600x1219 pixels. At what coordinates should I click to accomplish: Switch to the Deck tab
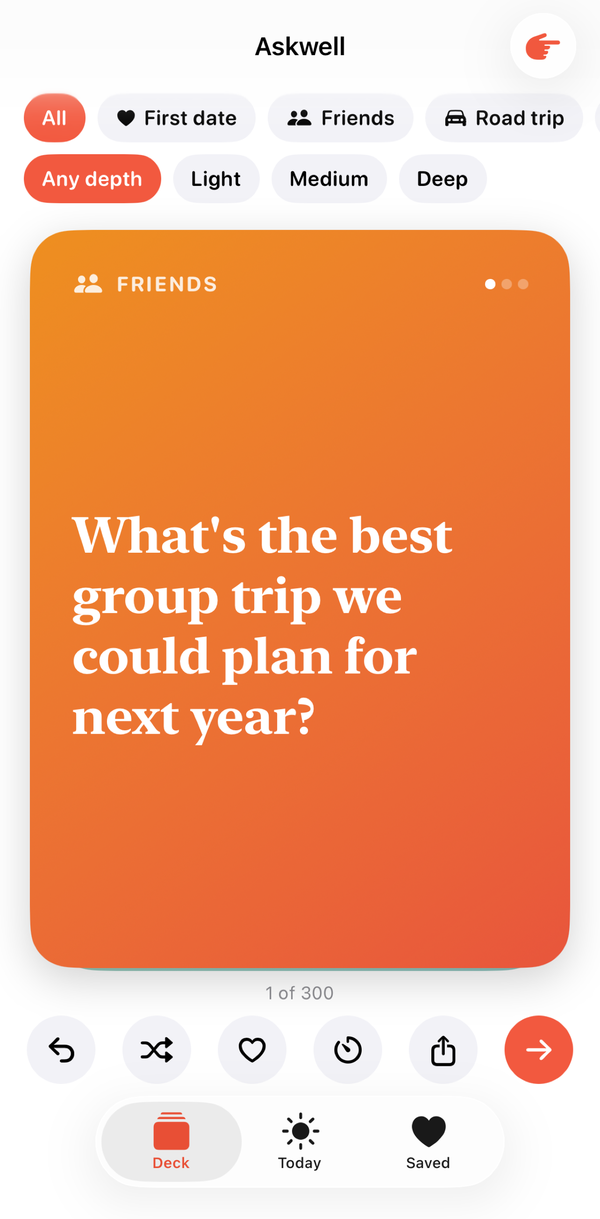coord(171,1141)
